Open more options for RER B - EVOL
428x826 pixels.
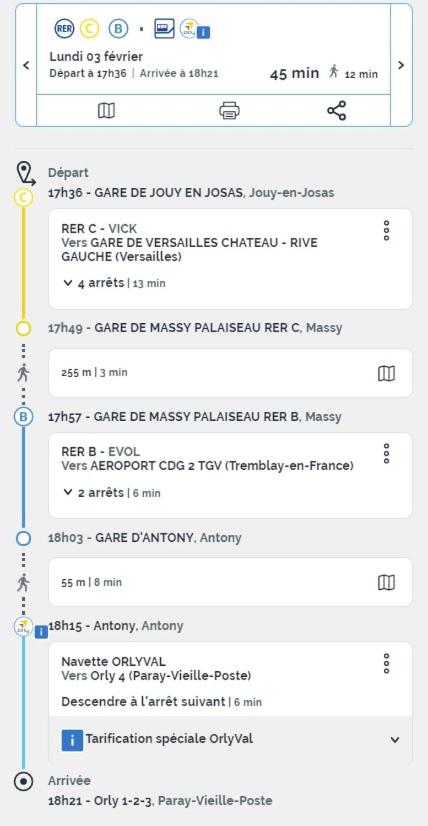point(386,454)
